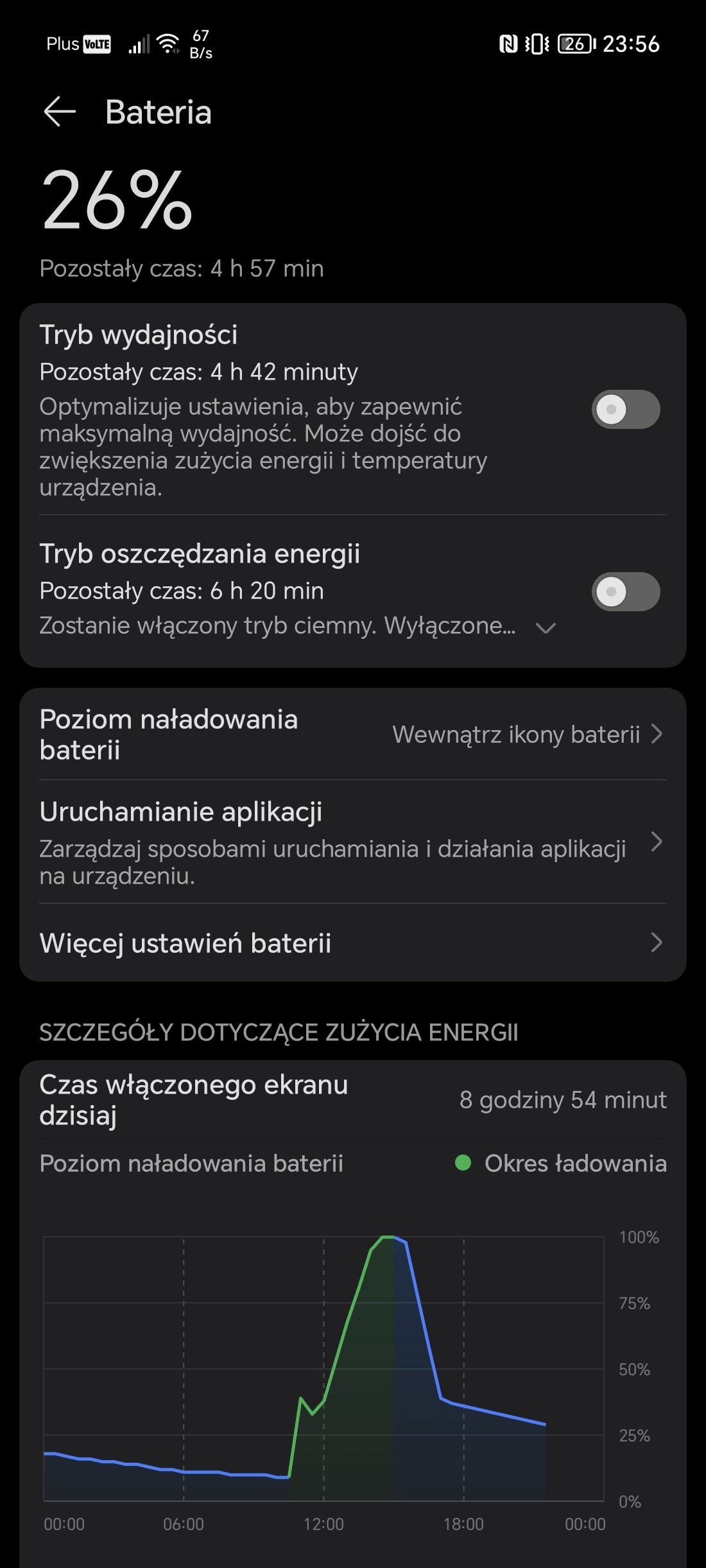Viewport: 706px width, 1568px height.
Task: Open Uruchamianie aplikacji
Action: pyautogui.click(x=353, y=842)
